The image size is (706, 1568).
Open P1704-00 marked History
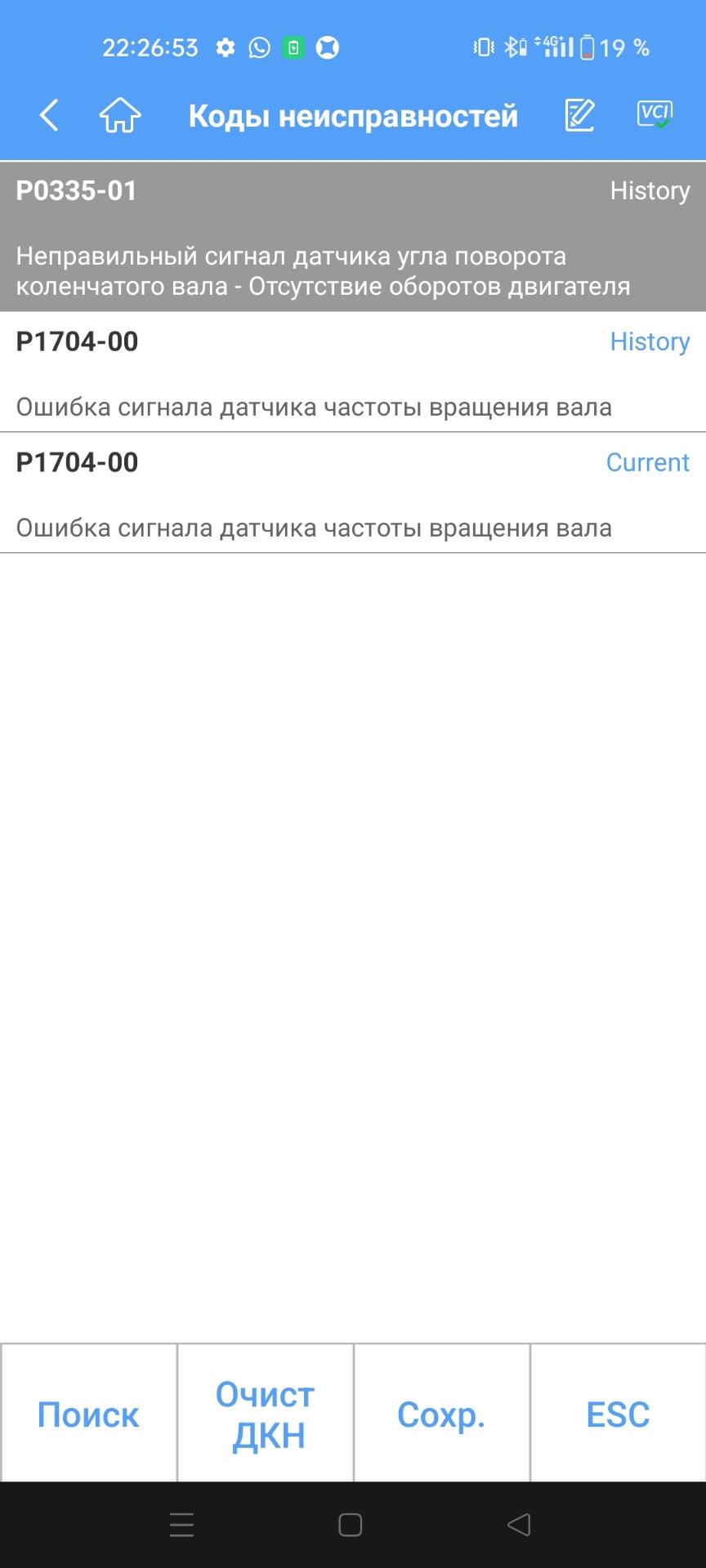pos(353,372)
